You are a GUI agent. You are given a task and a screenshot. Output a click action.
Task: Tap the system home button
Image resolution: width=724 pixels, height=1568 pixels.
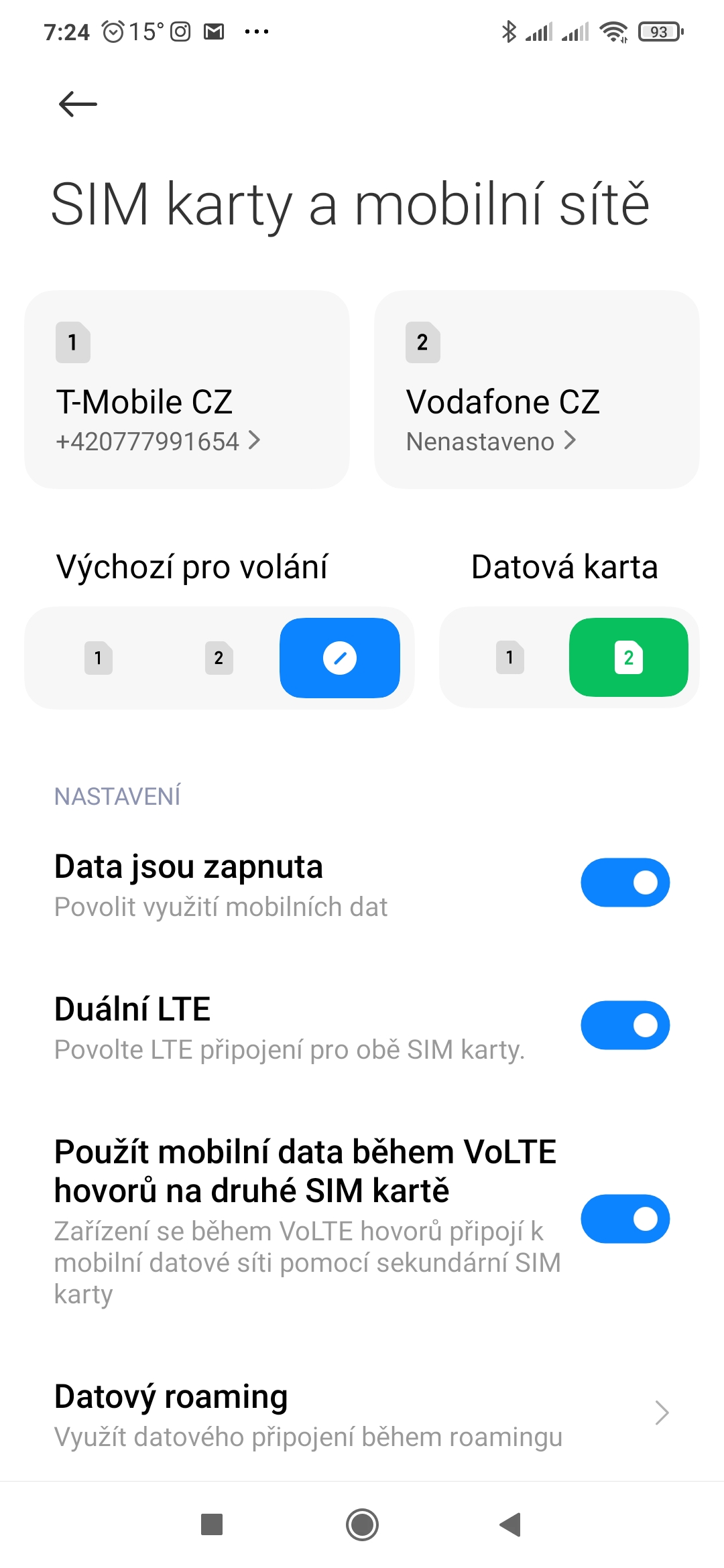362,1525
